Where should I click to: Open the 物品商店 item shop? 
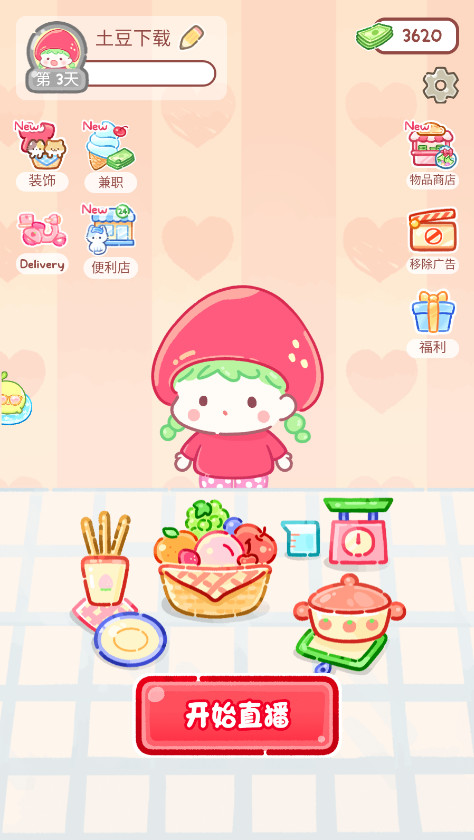pos(432,155)
